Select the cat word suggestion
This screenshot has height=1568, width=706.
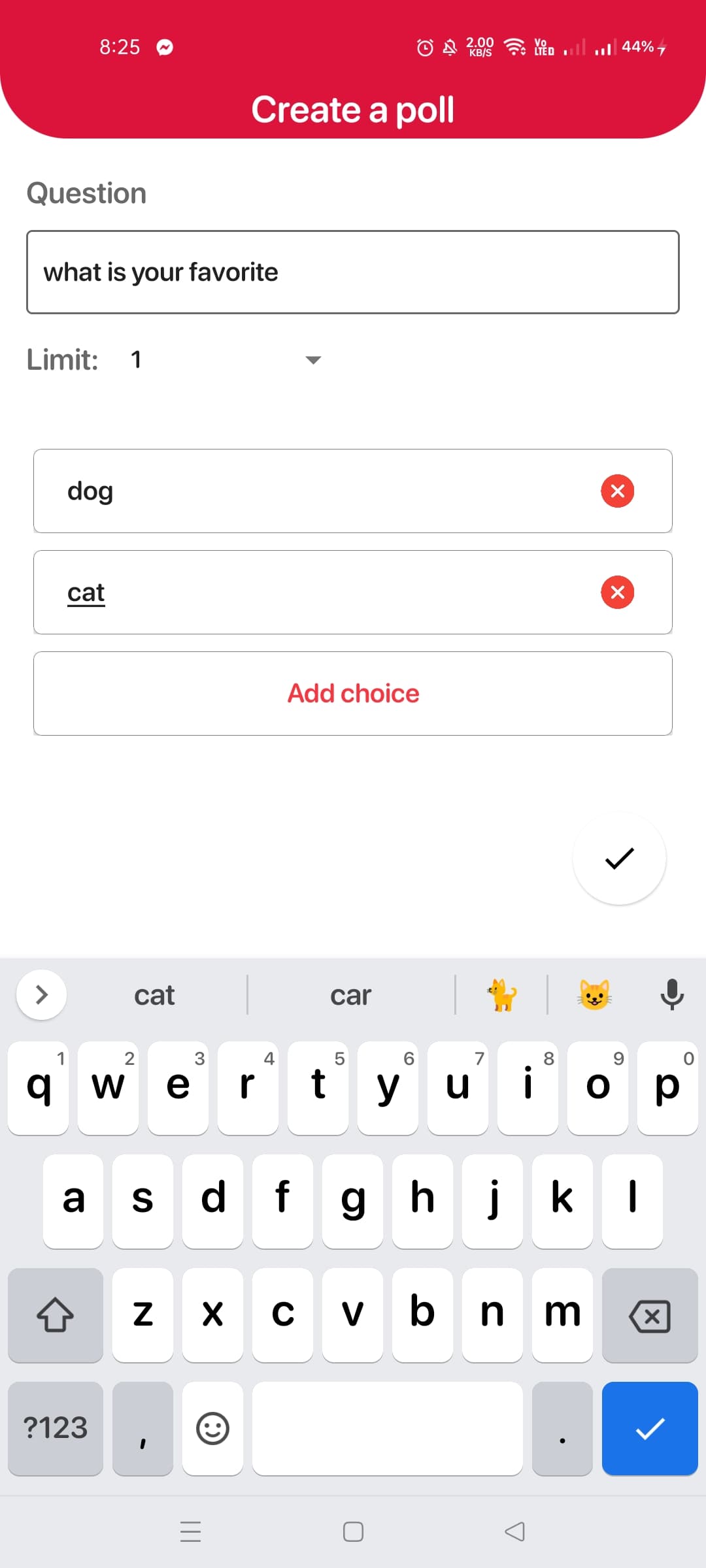click(154, 994)
